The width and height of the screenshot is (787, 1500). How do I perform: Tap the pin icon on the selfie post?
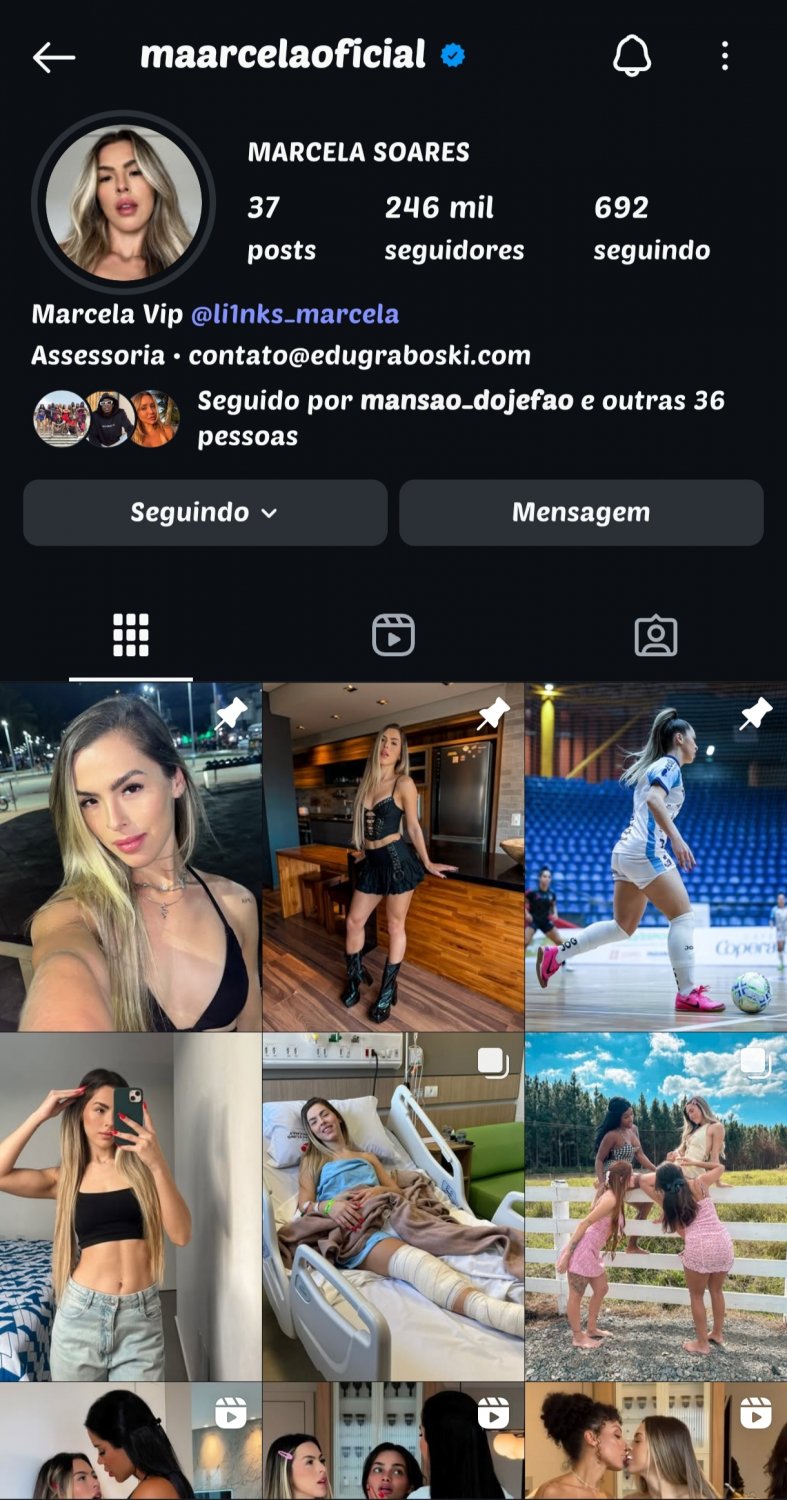[x=231, y=713]
